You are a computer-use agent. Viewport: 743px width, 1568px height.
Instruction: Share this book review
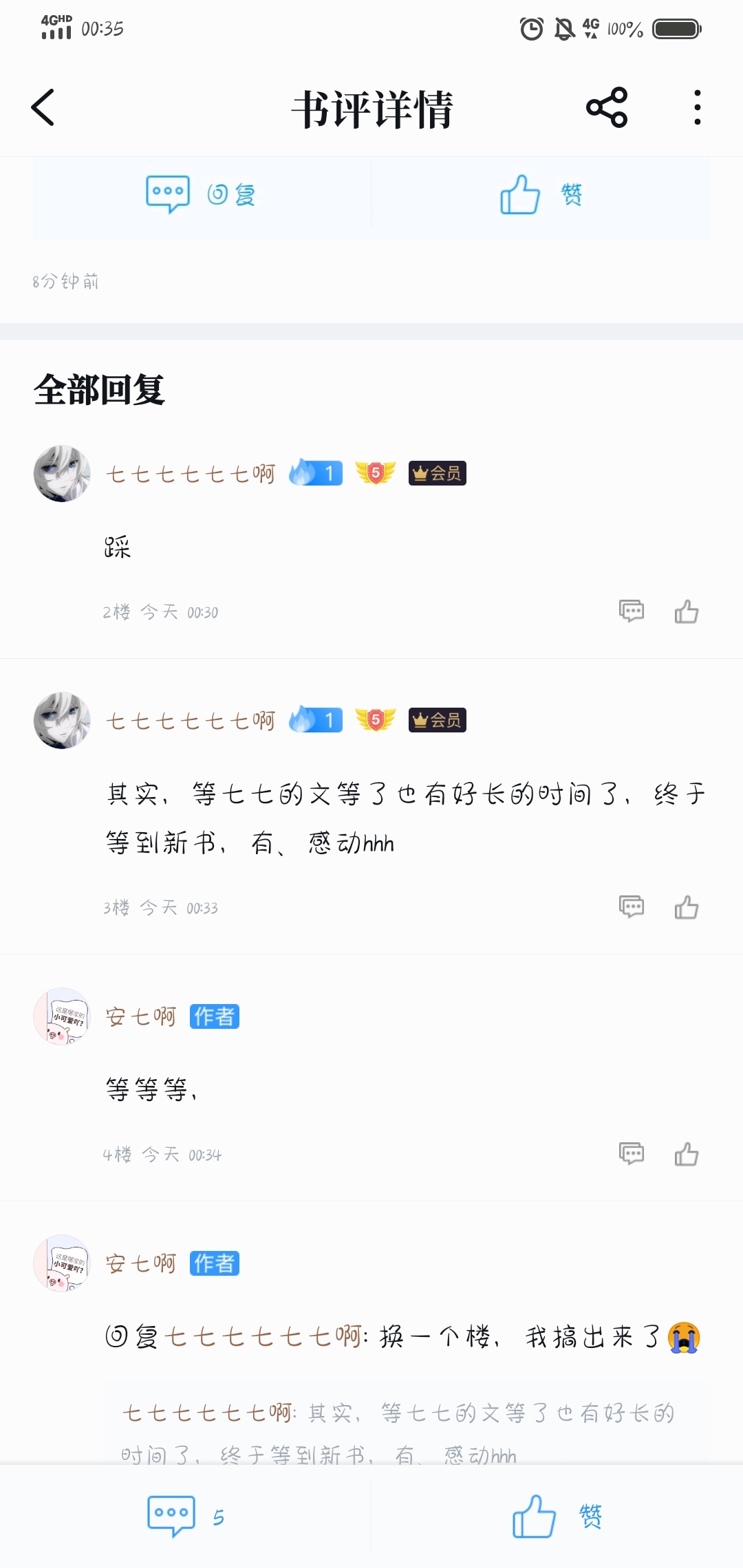click(x=606, y=108)
